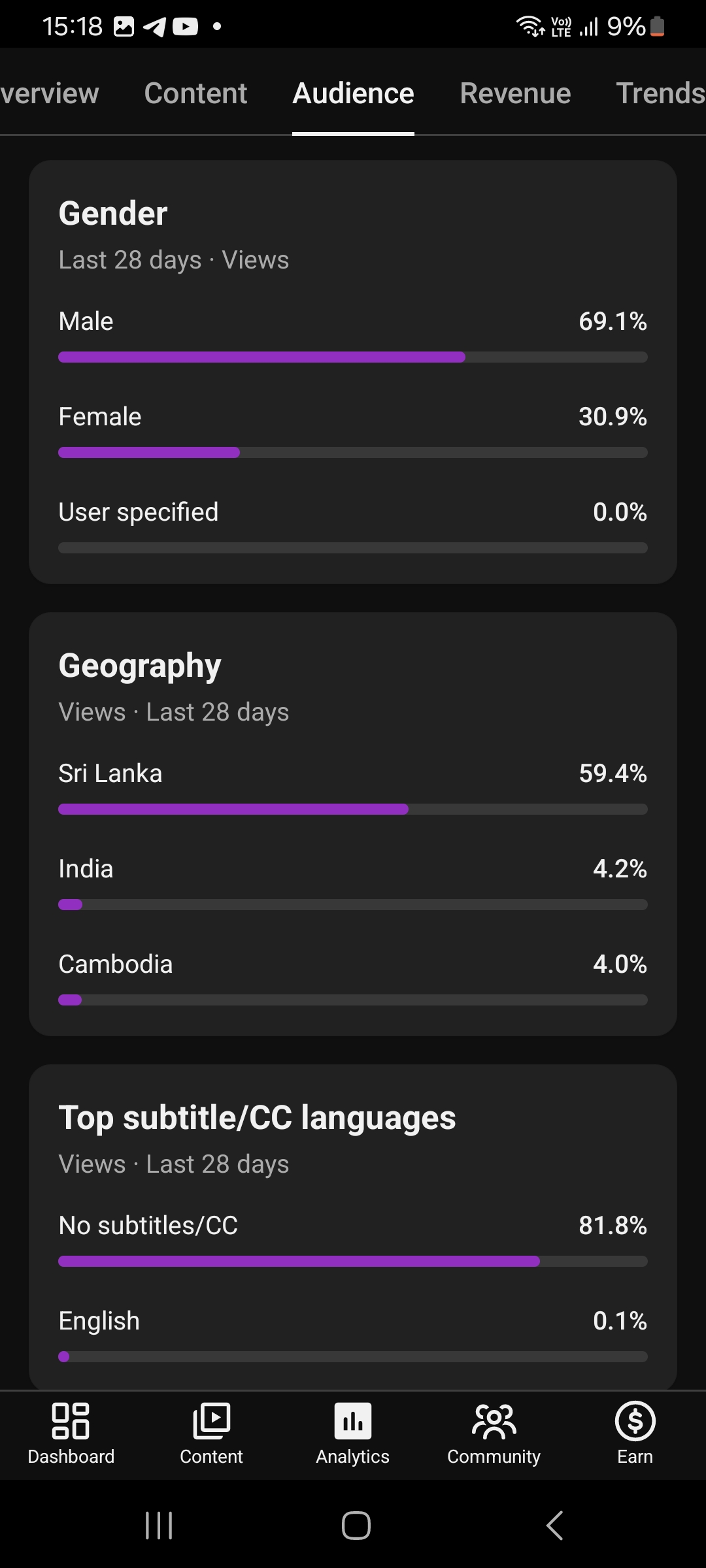Go to the Trends tab
This screenshot has height=1568, width=706.
[x=660, y=93]
